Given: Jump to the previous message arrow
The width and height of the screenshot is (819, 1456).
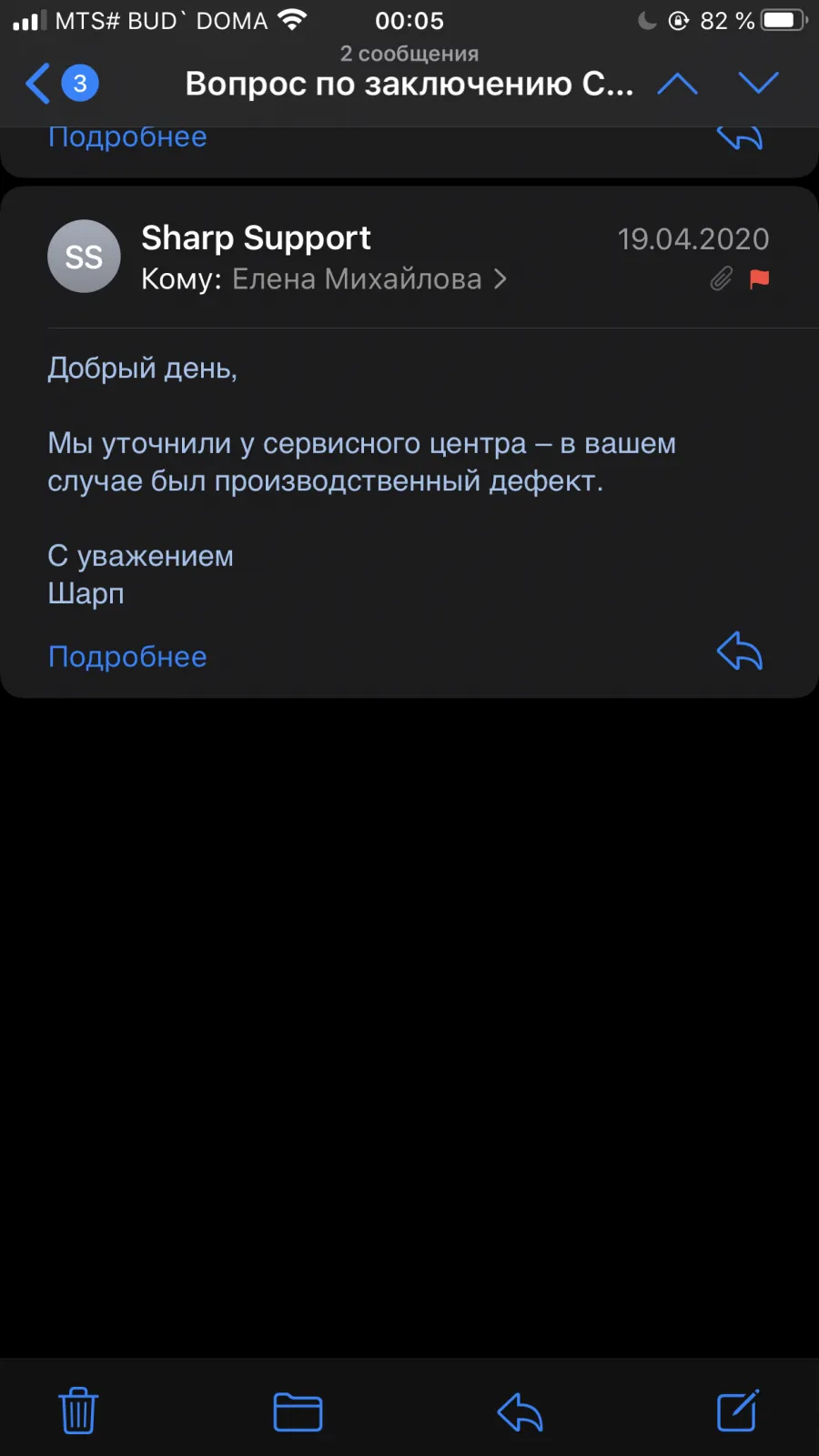Looking at the screenshot, I should pos(677,84).
